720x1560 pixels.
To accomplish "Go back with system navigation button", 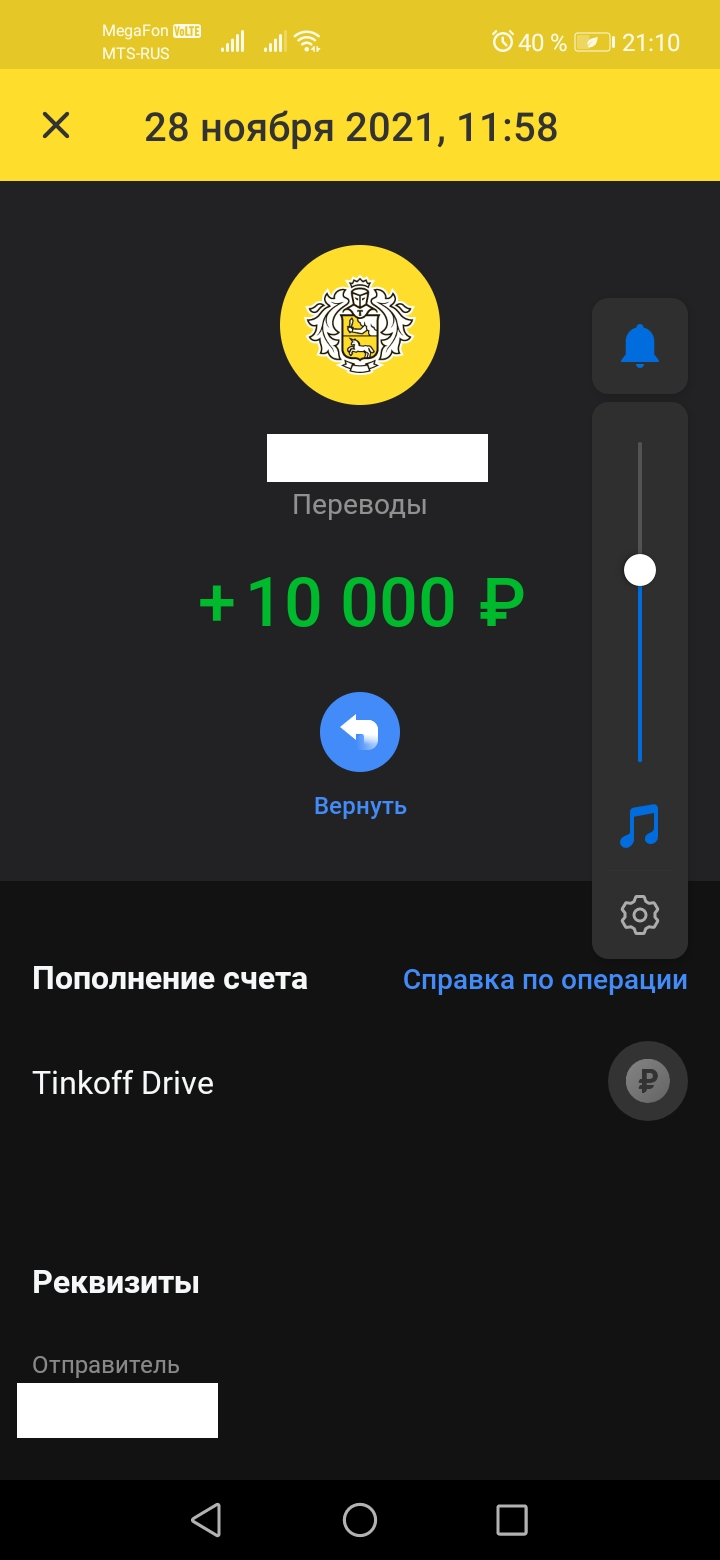I will point(206,1520).
